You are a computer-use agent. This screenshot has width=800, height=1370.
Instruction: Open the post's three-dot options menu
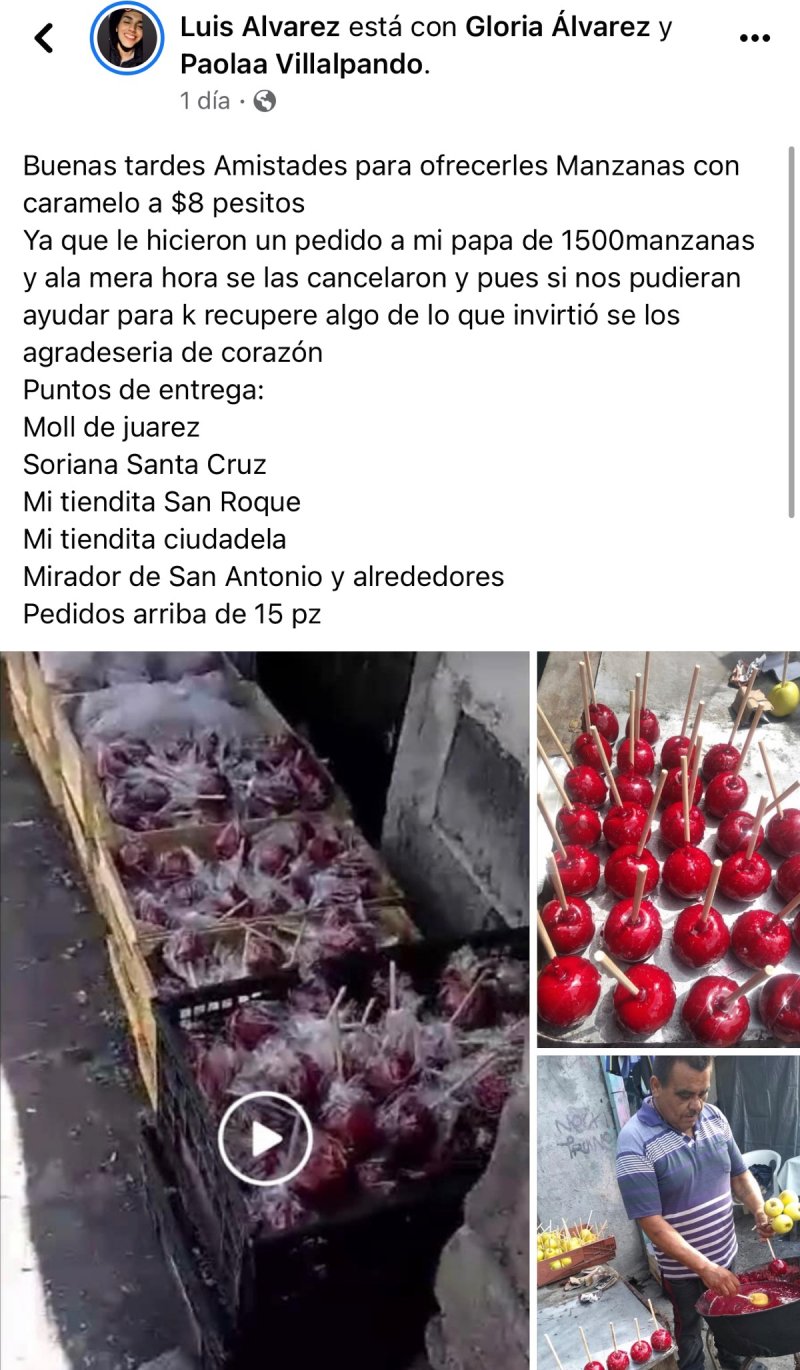pos(754,38)
